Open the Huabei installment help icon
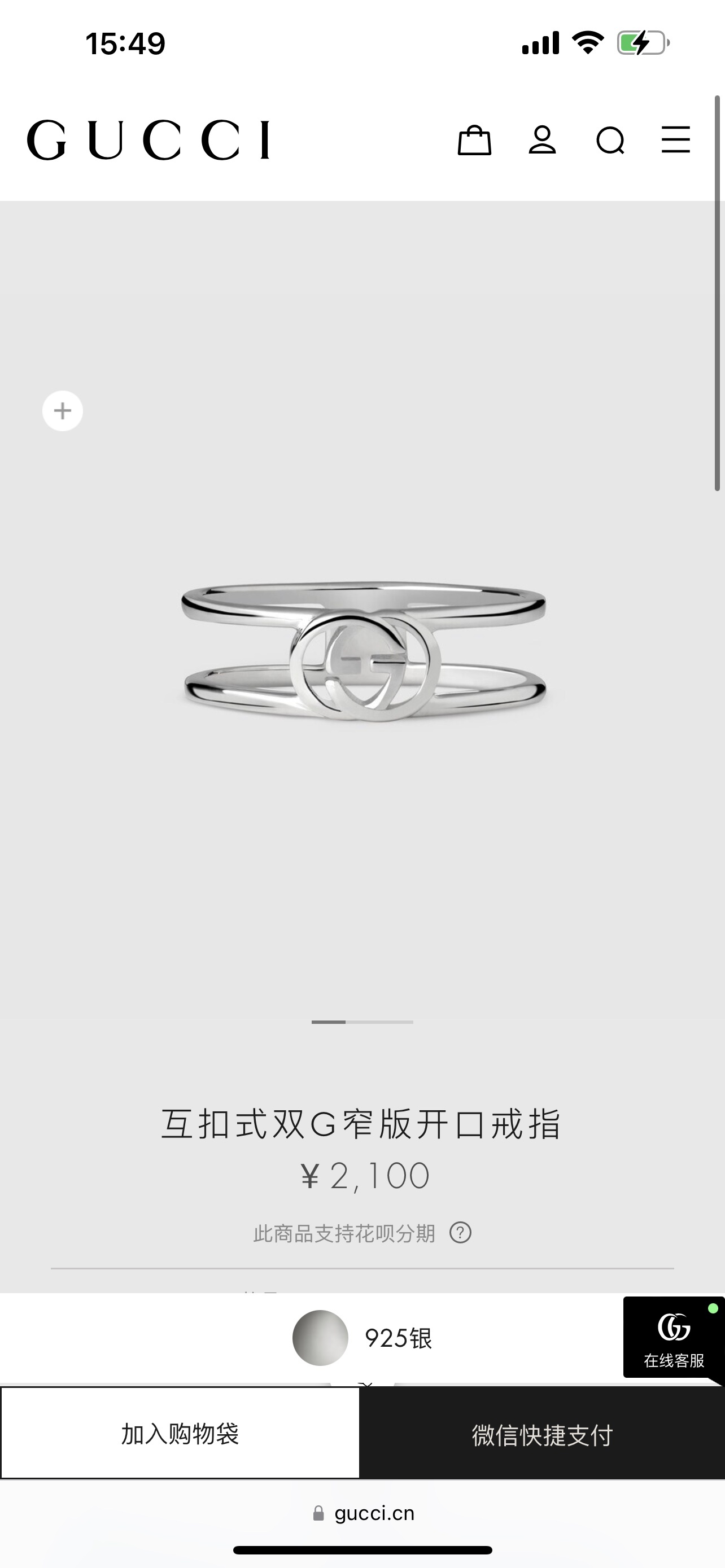 (x=460, y=1233)
